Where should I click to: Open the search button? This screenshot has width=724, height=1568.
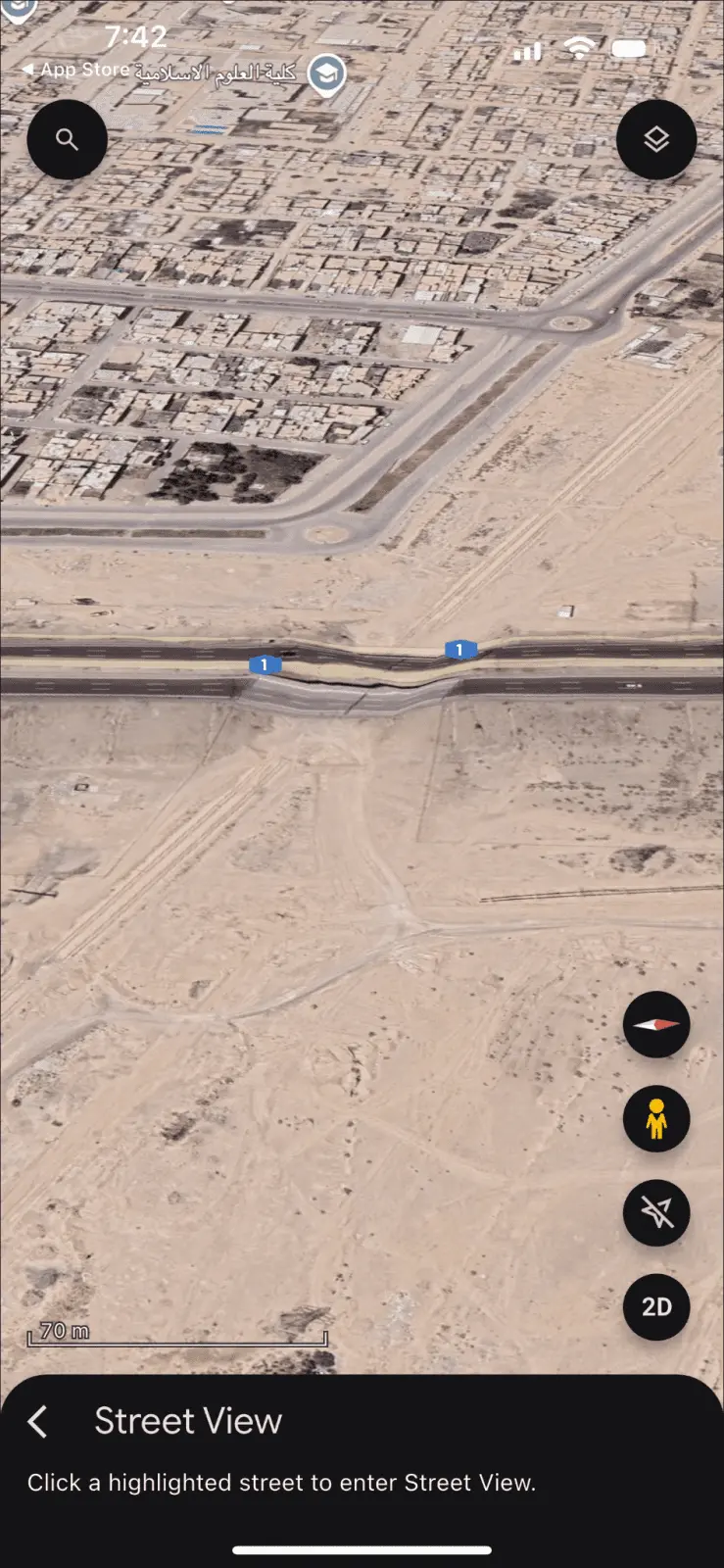coord(67,139)
